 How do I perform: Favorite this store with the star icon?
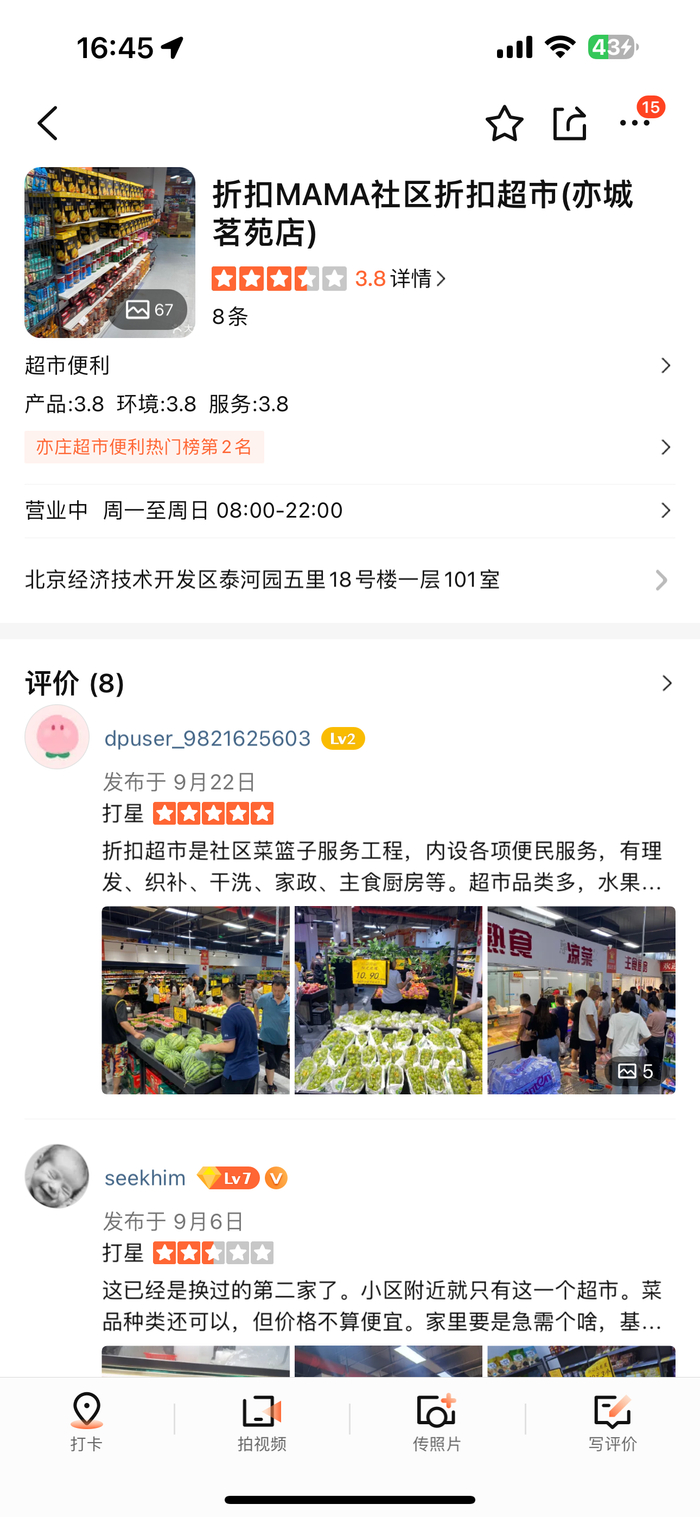coord(504,123)
